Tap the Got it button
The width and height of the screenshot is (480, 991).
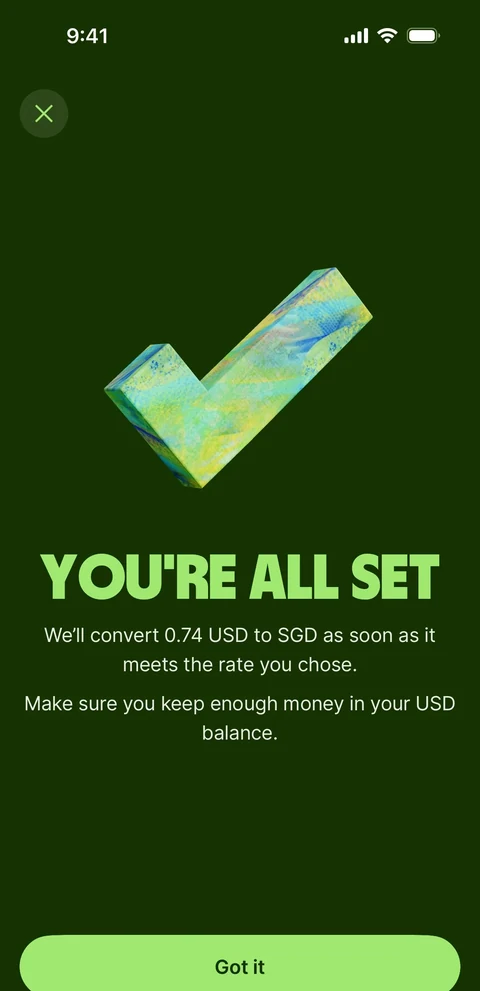coord(240,963)
